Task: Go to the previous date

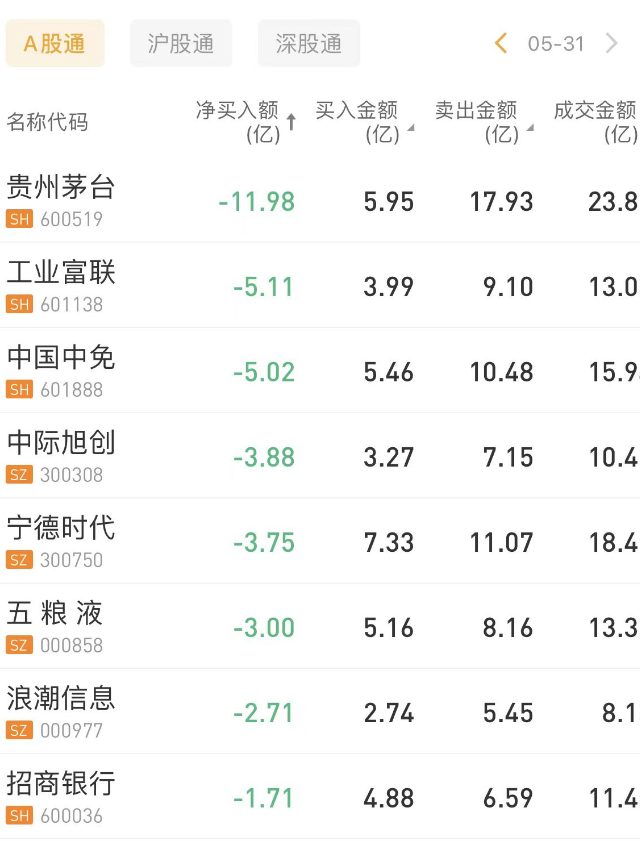Action: click(x=502, y=44)
